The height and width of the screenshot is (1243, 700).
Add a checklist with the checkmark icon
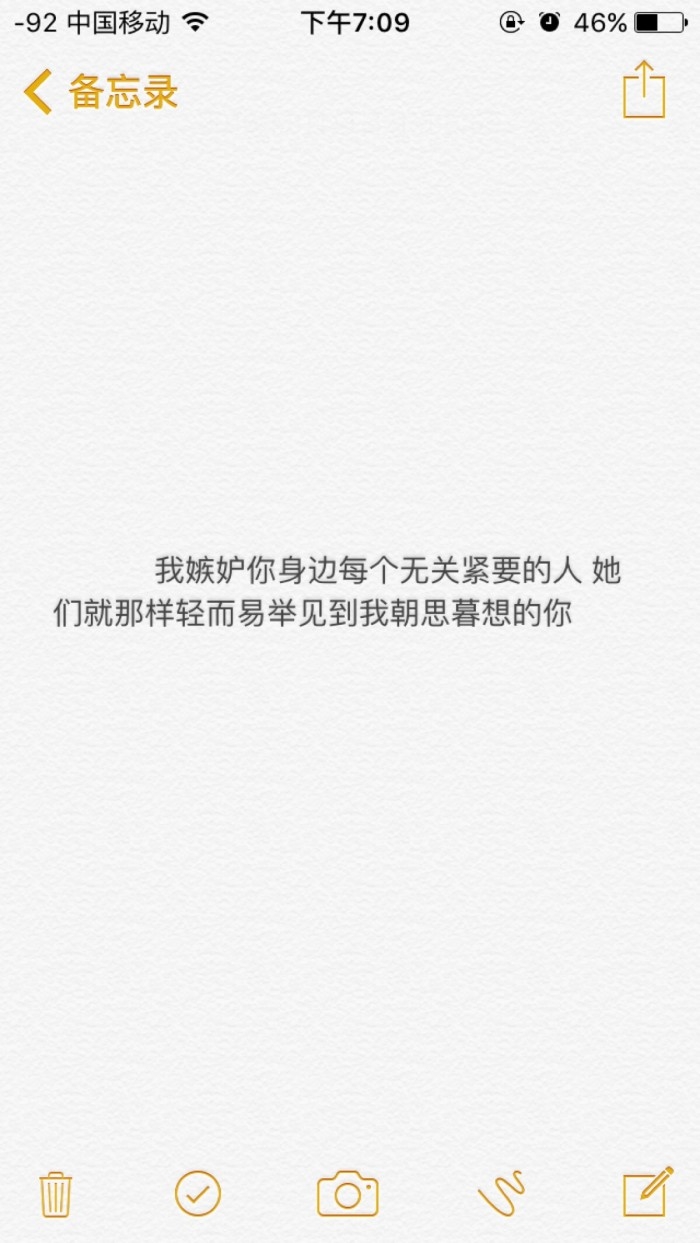(198, 1193)
